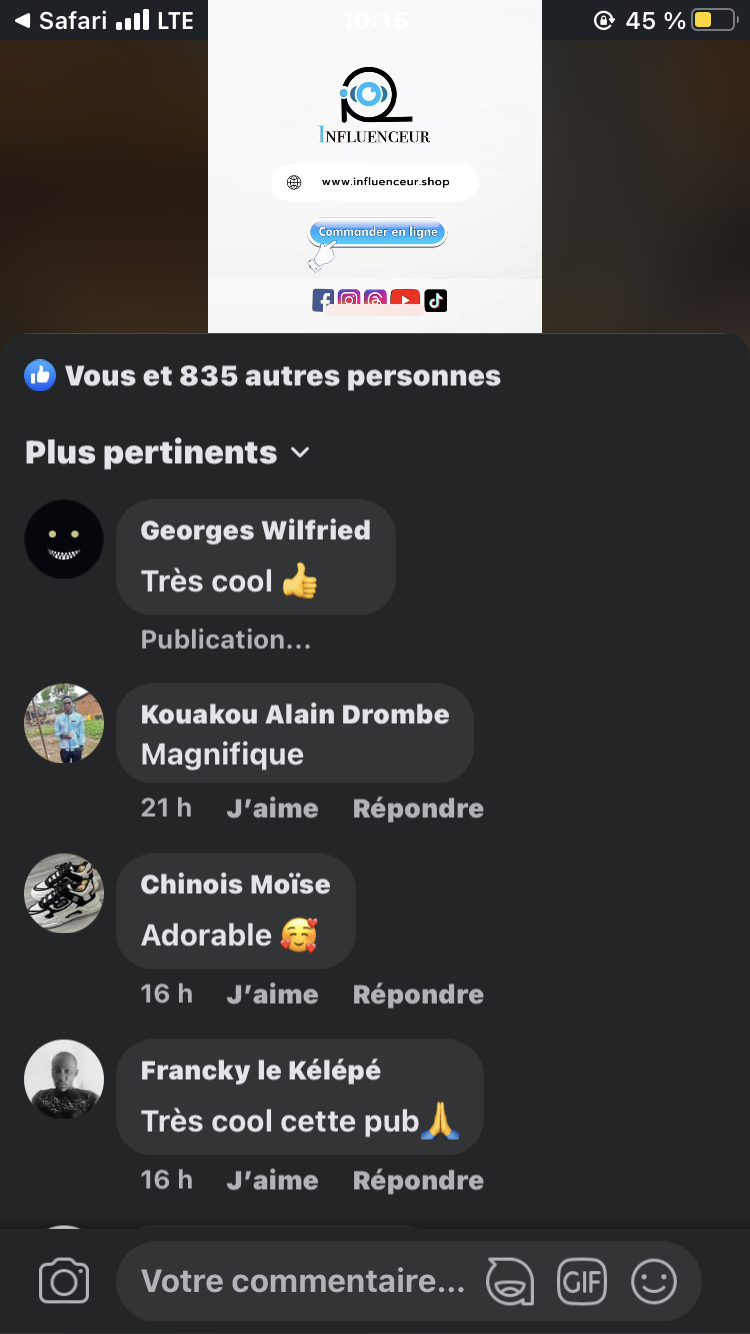Open Francky le Kélépé's profile picture

[x=64, y=1079]
